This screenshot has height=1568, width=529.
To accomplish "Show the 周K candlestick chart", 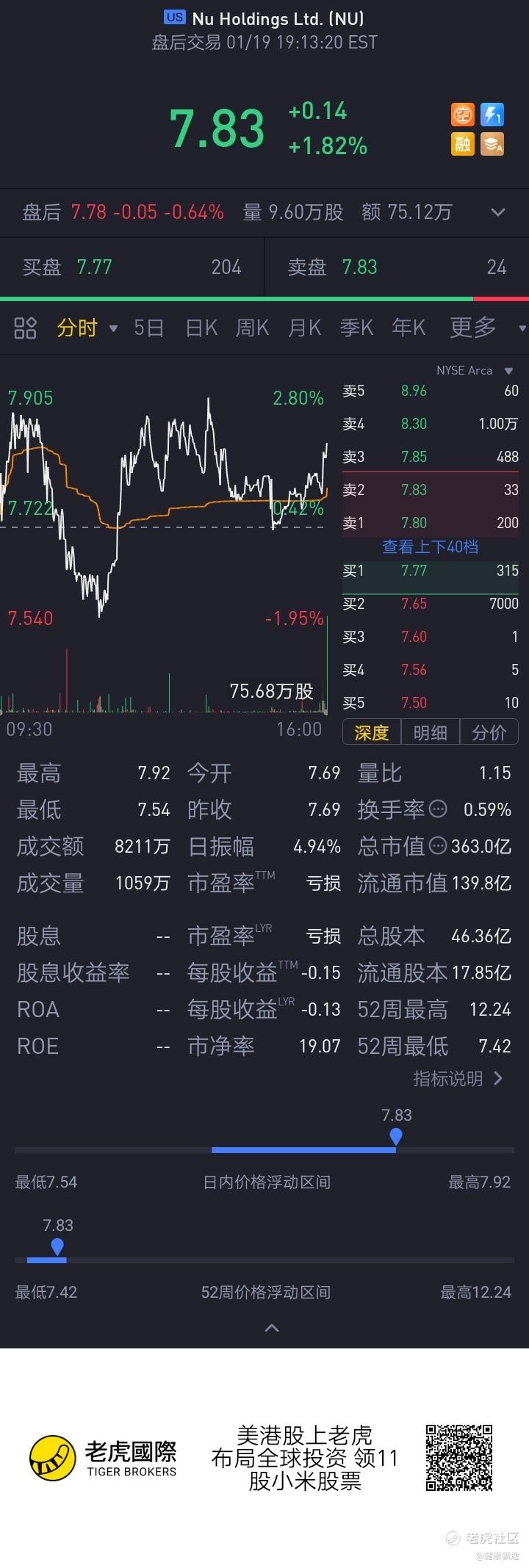I will (252, 328).
